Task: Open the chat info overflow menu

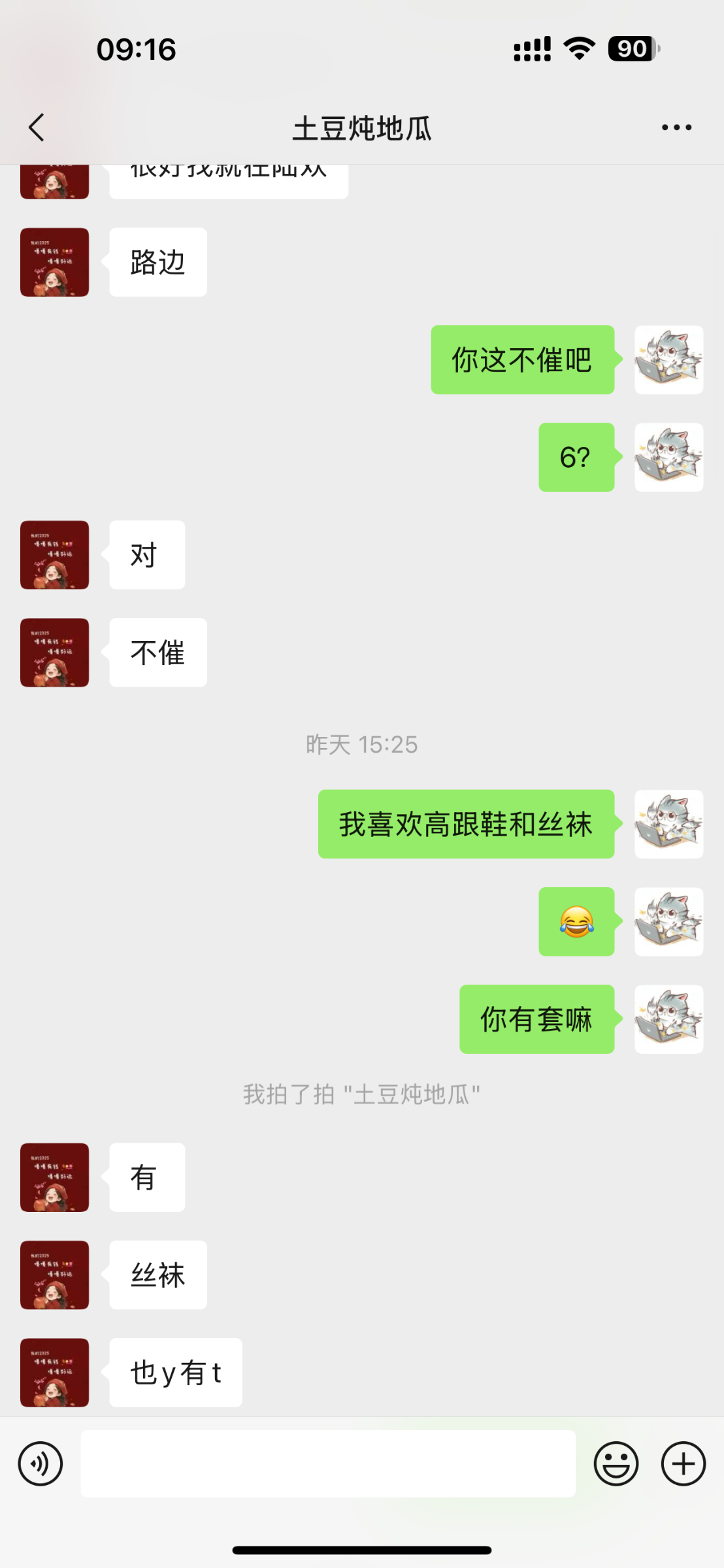Action: click(x=676, y=127)
